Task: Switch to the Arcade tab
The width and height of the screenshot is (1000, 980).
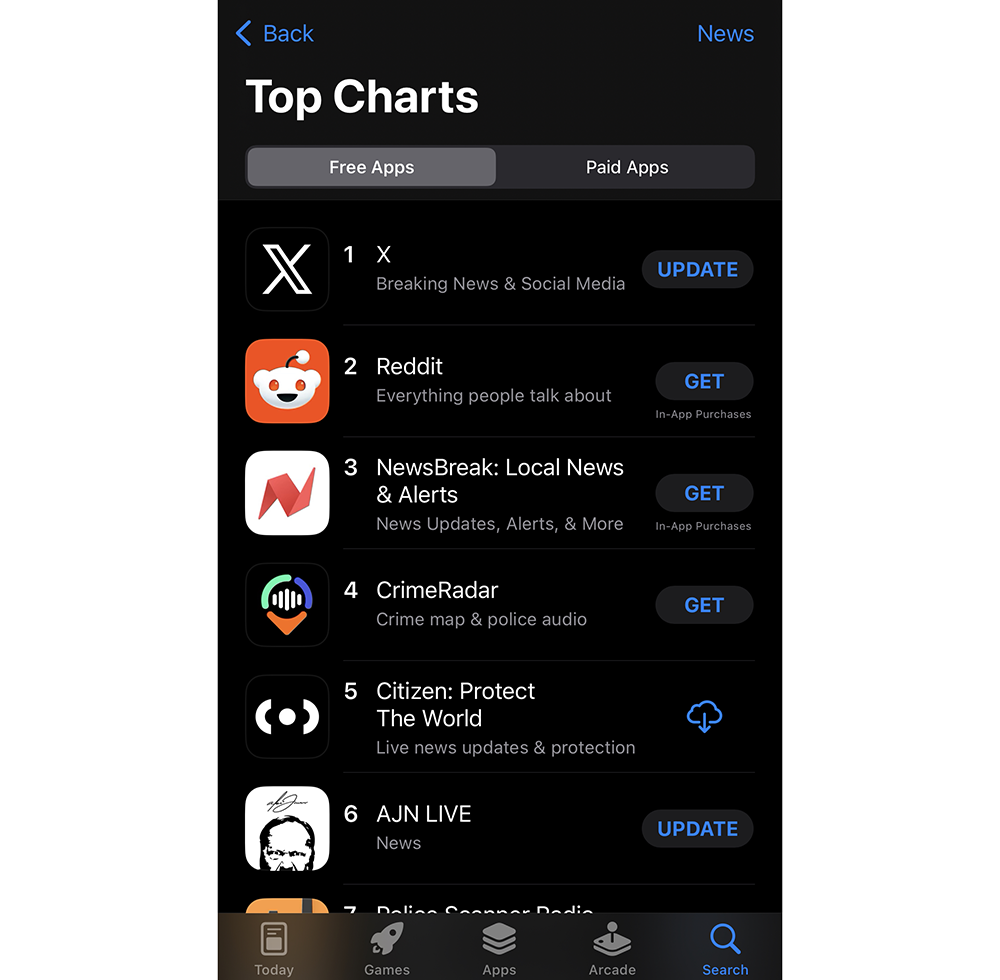Action: pos(612,948)
